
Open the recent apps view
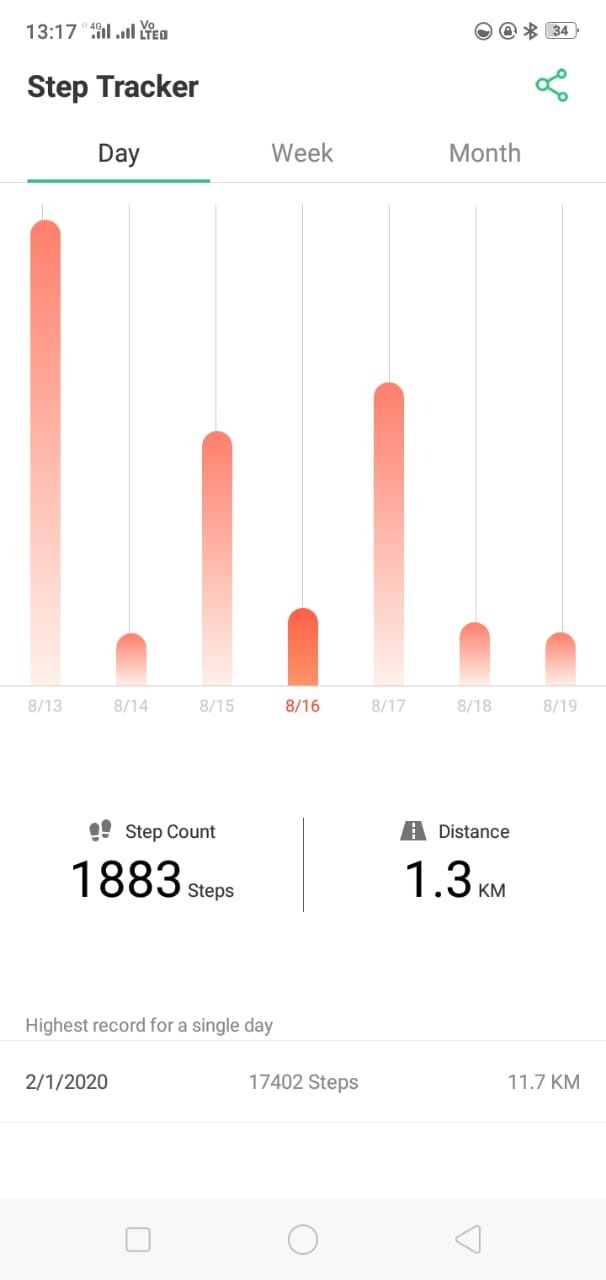tap(138, 1240)
